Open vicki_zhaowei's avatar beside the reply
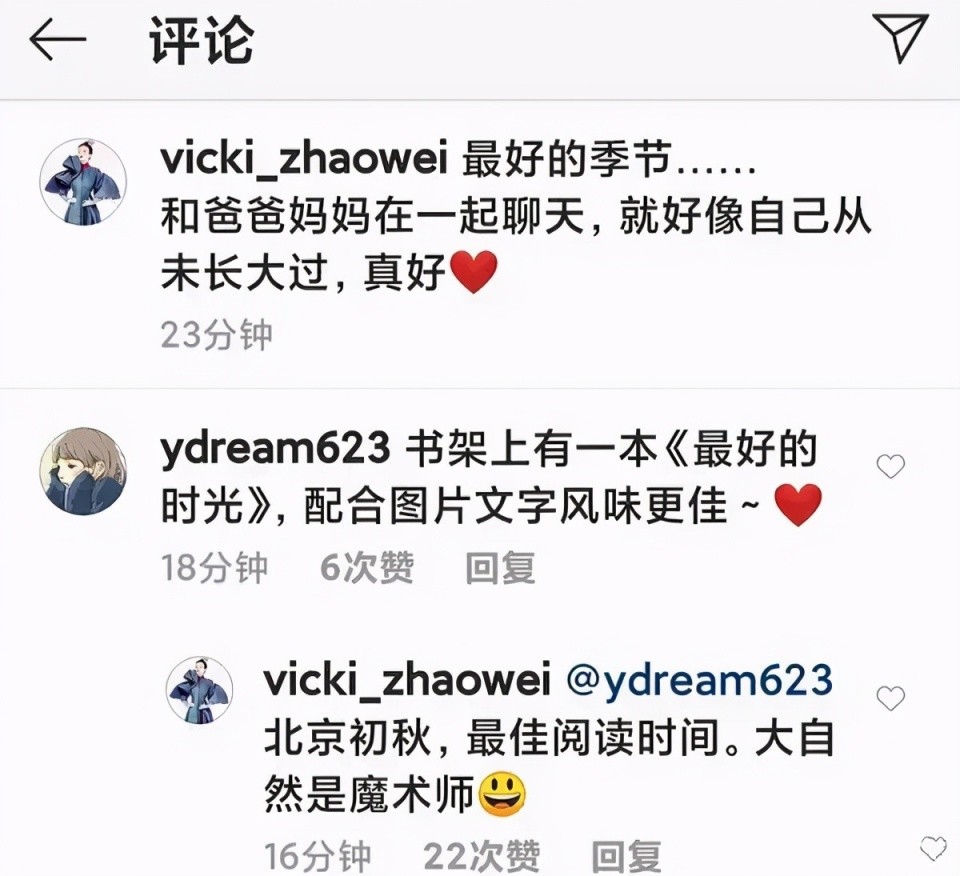The height and width of the screenshot is (876, 960). (200, 690)
